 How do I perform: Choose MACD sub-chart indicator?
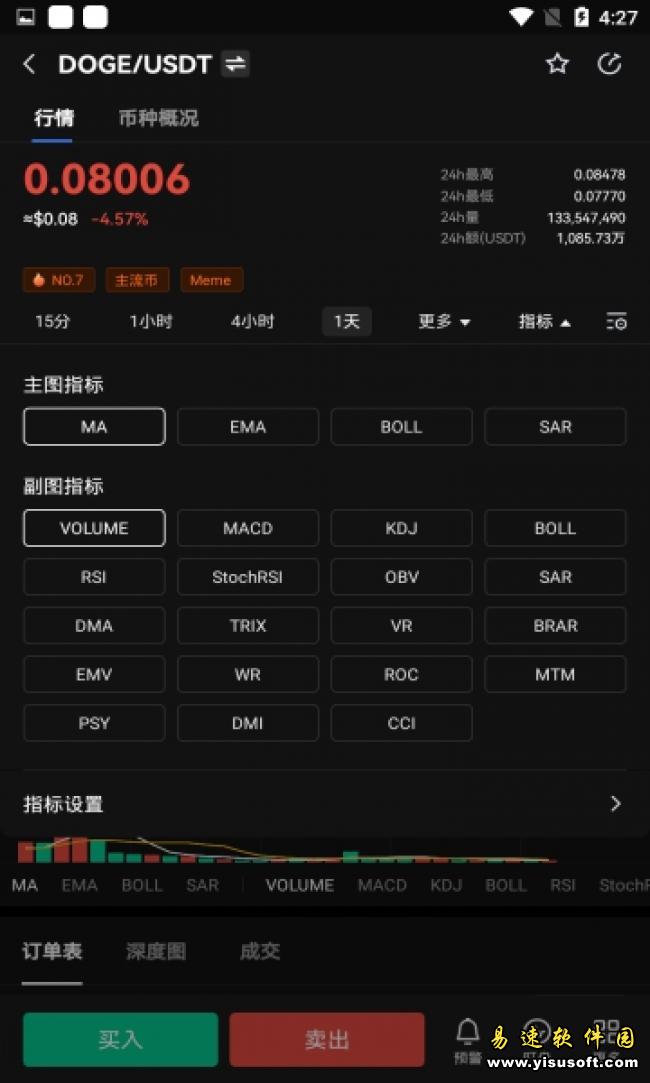[248, 528]
